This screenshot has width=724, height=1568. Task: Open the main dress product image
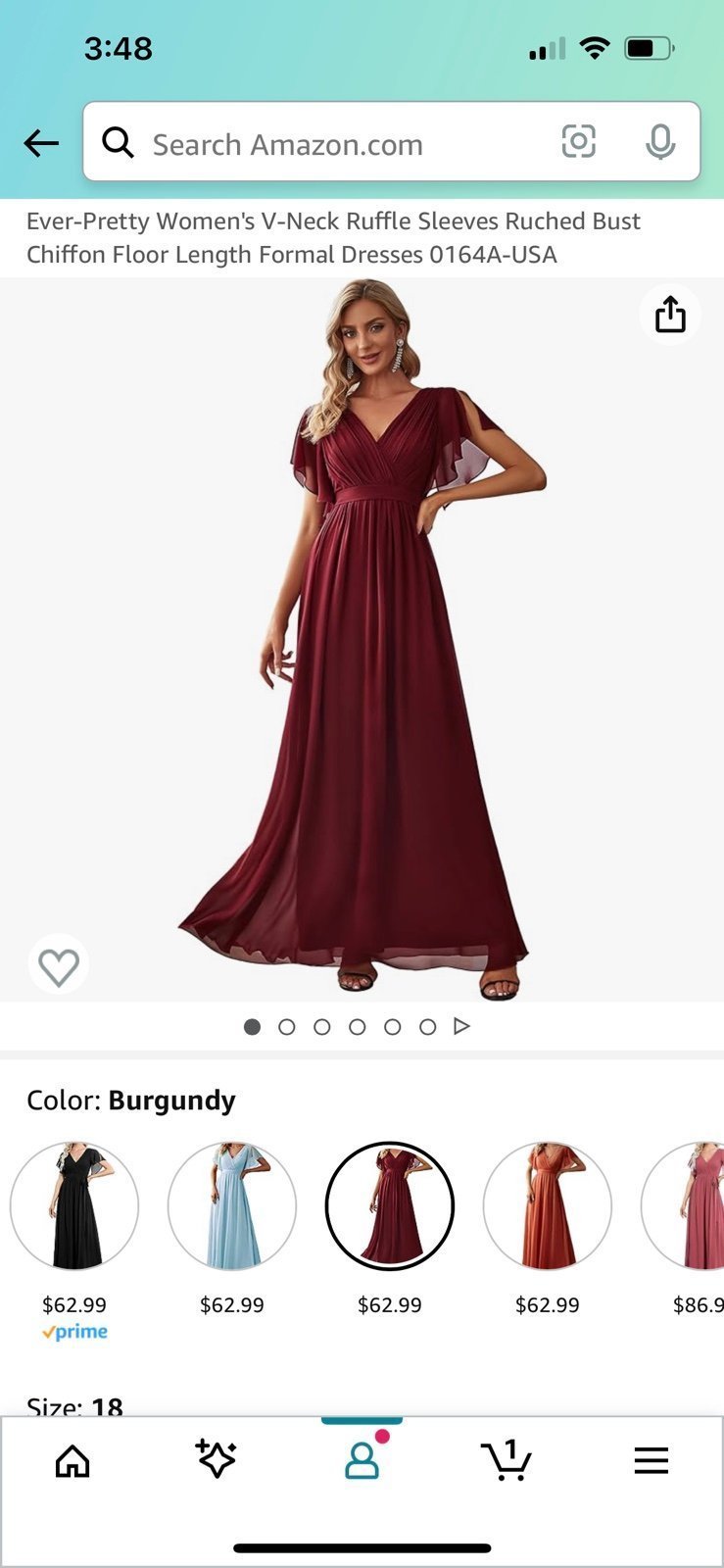[x=362, y=640]
